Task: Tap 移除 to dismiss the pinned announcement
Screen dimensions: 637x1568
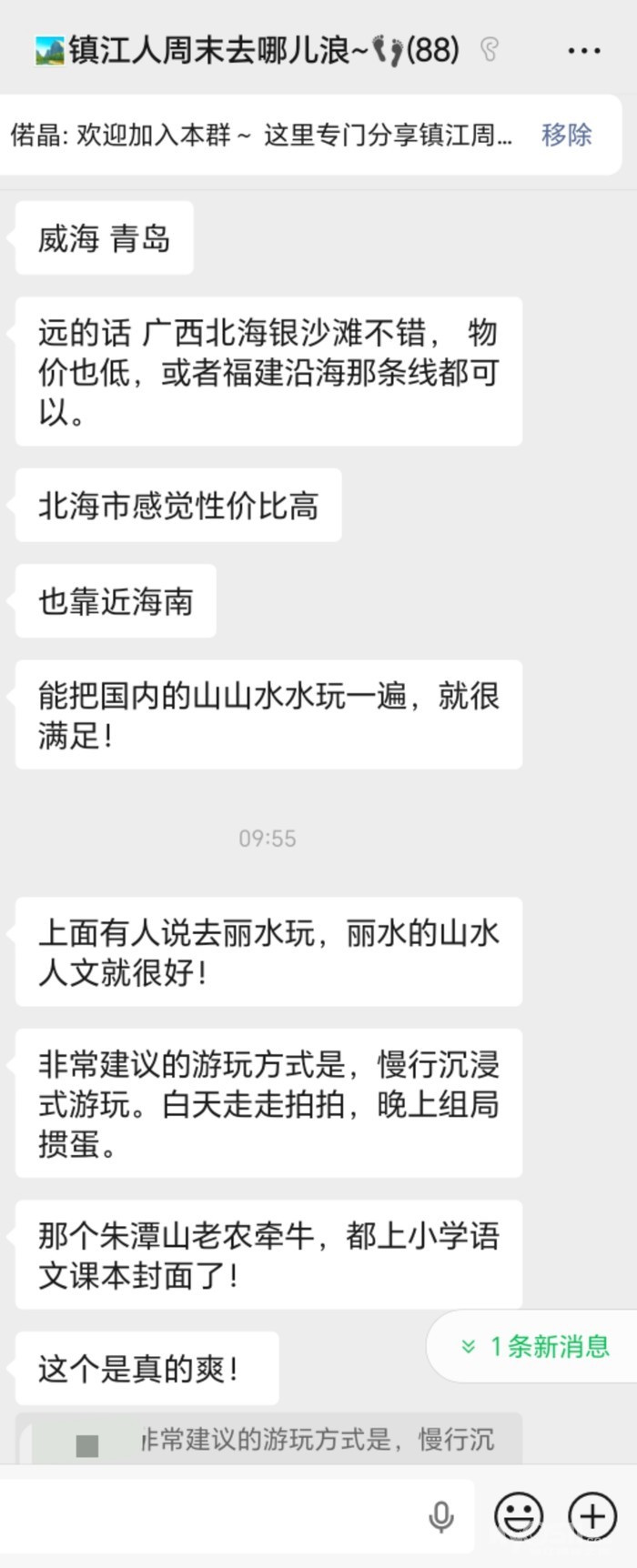Action: (x=566, y=136)
